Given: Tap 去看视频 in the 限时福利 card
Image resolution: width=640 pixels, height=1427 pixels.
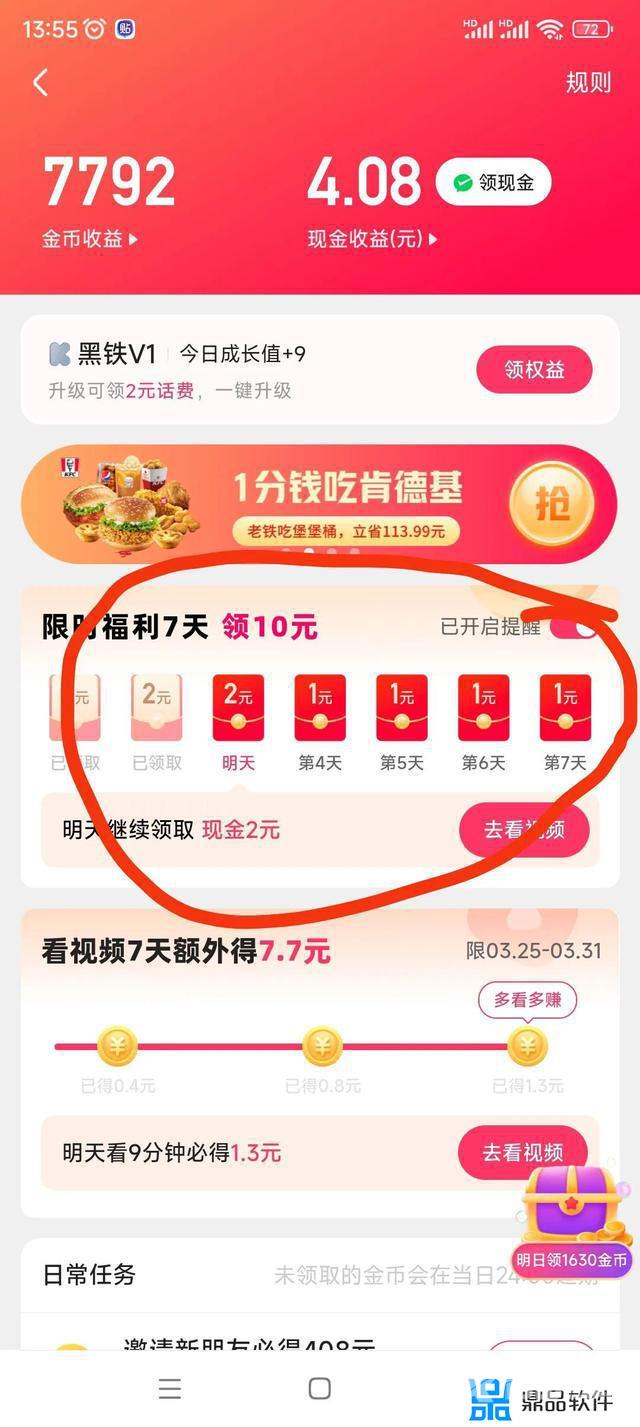Looking at the screenshot, I should tap(523, 829).
